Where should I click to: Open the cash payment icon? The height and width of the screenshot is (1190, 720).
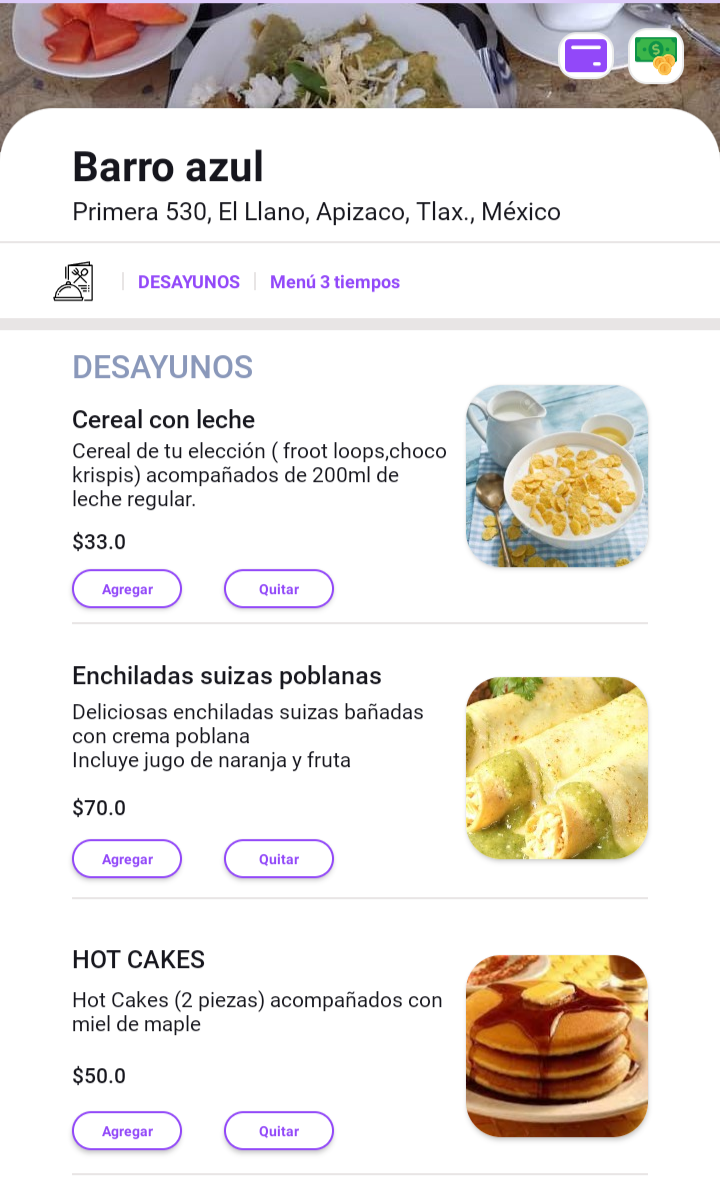(656, 56)
